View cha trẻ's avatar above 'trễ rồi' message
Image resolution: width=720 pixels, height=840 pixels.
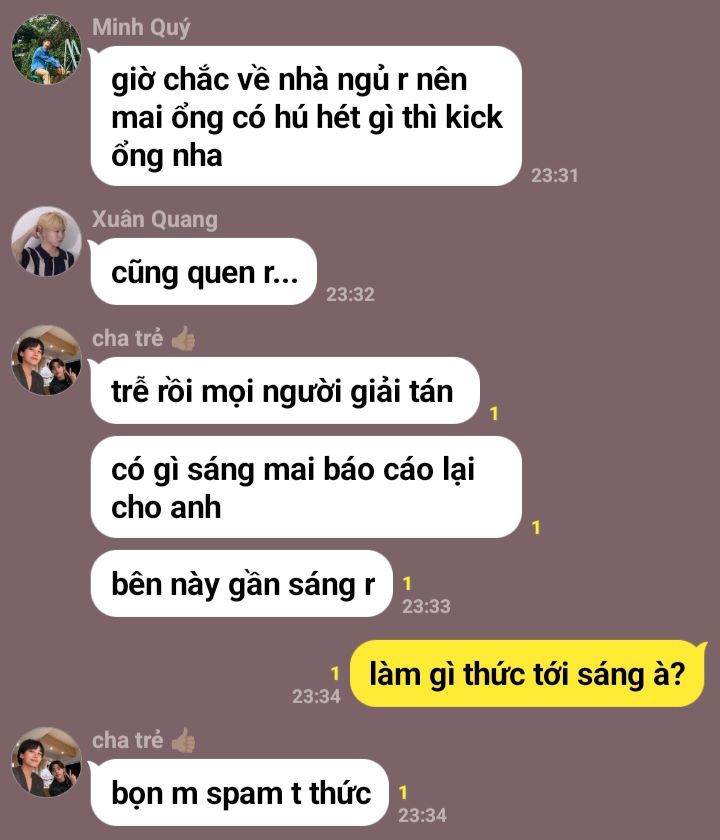coord(46,360)
